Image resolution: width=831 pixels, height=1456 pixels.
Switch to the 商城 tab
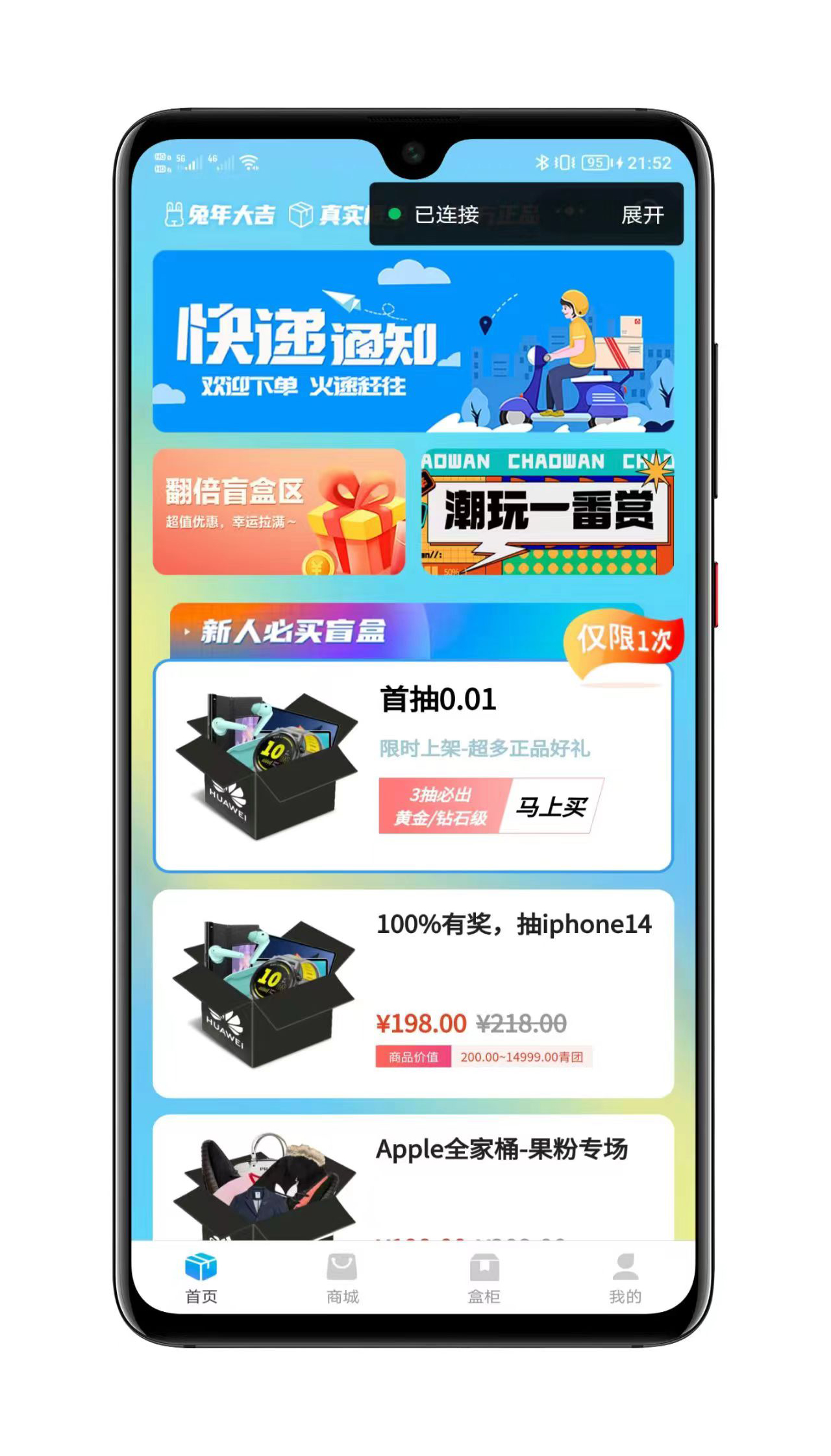pos(342,1278)
